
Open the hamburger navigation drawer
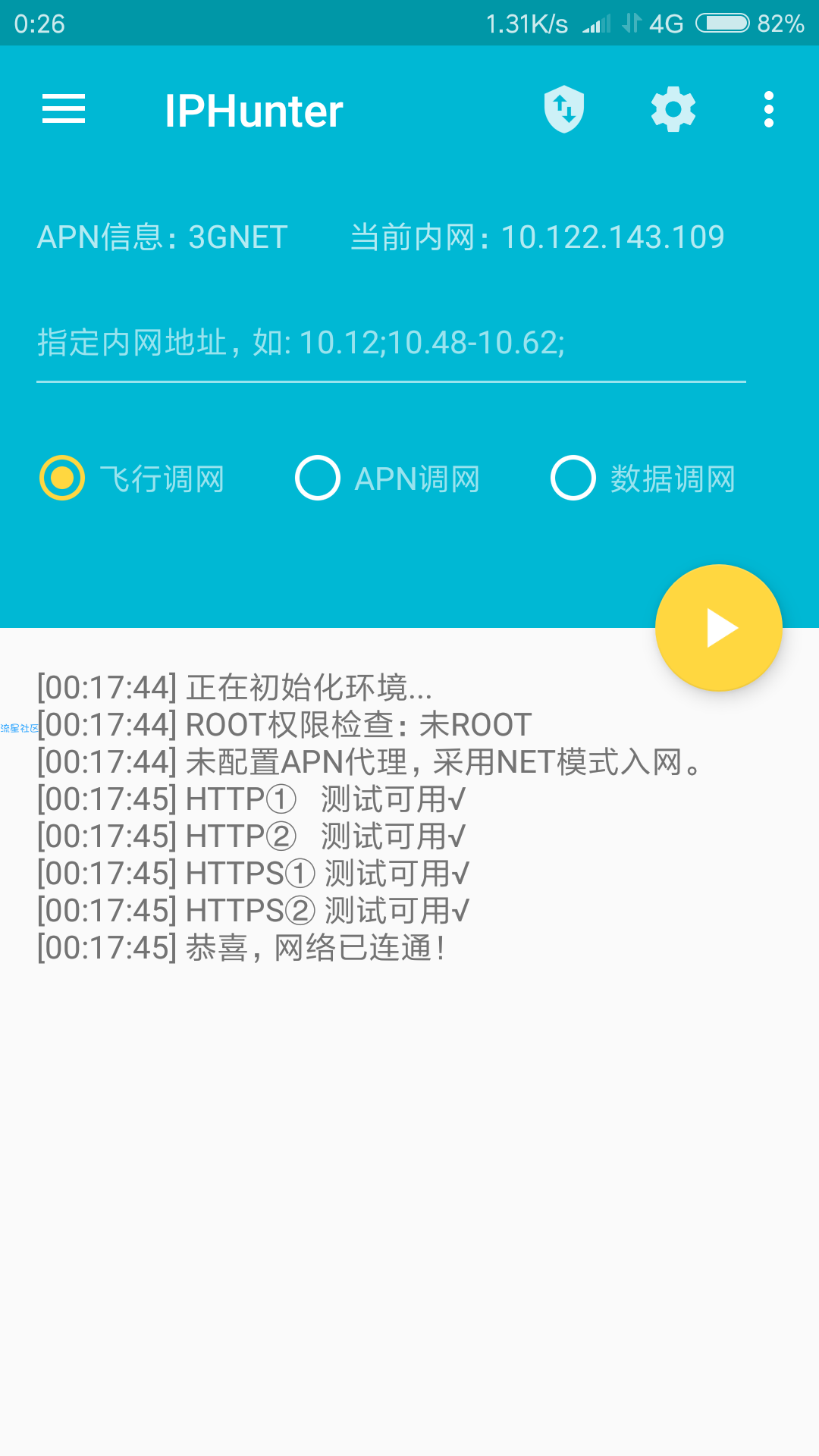pos(64,109)
